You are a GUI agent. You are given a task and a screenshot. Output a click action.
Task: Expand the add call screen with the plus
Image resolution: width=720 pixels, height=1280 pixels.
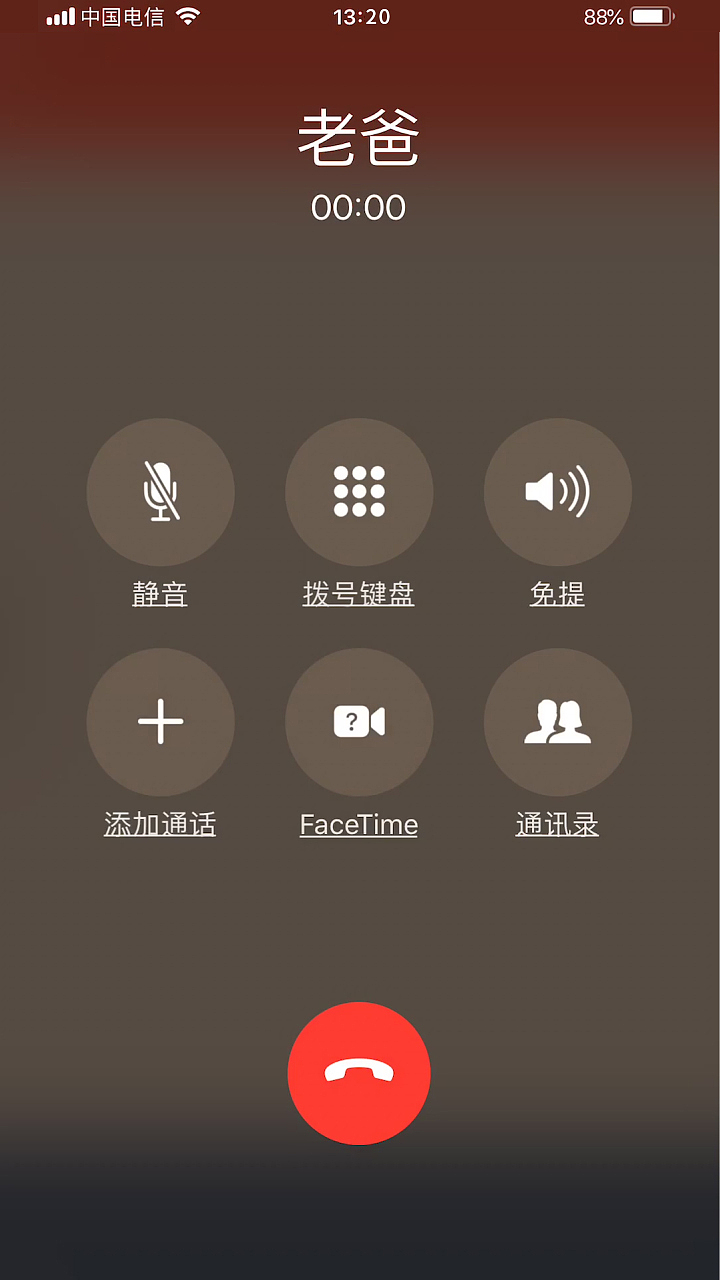[160, 721]
